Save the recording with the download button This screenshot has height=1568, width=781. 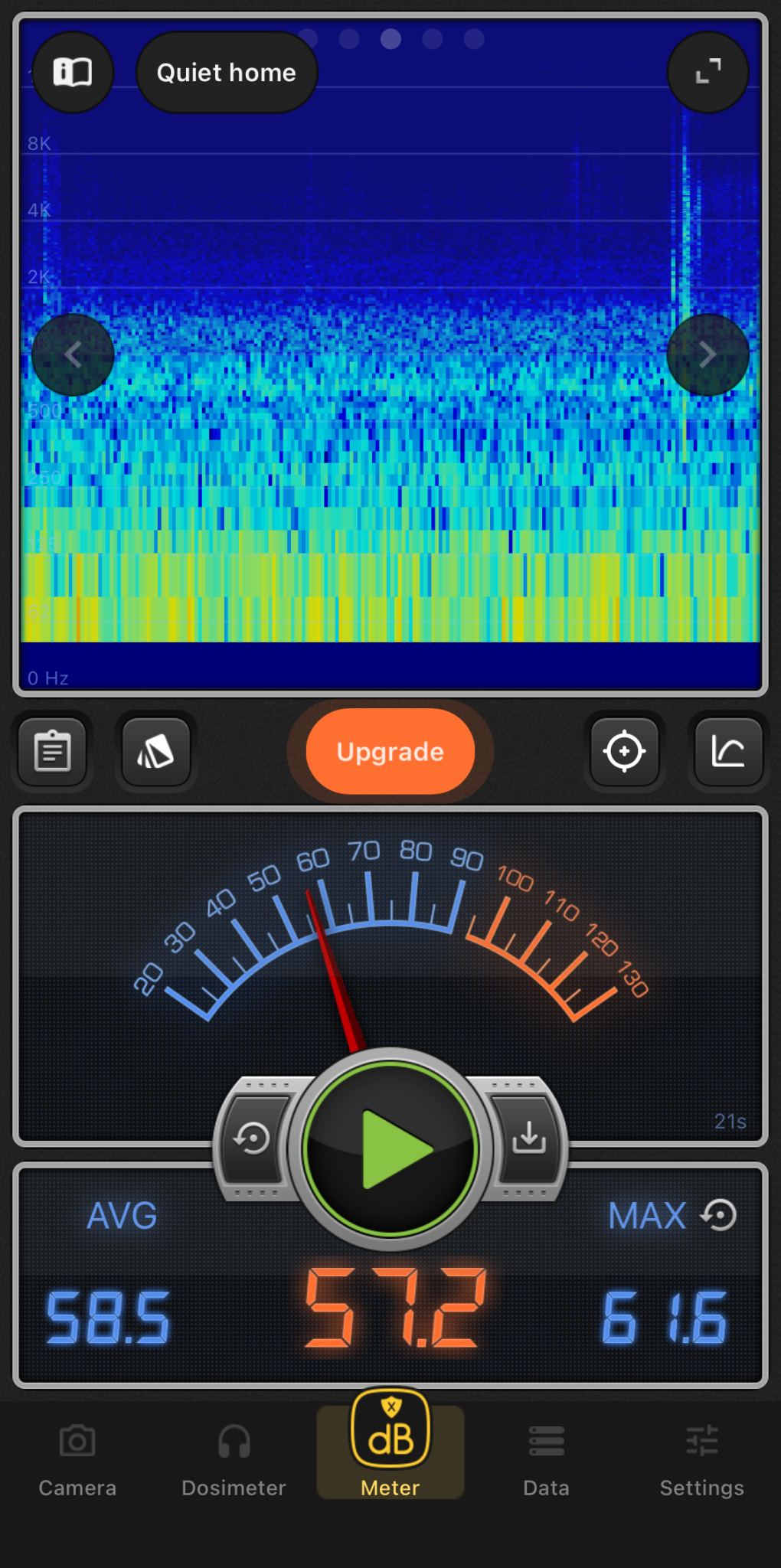point(529,1138)
